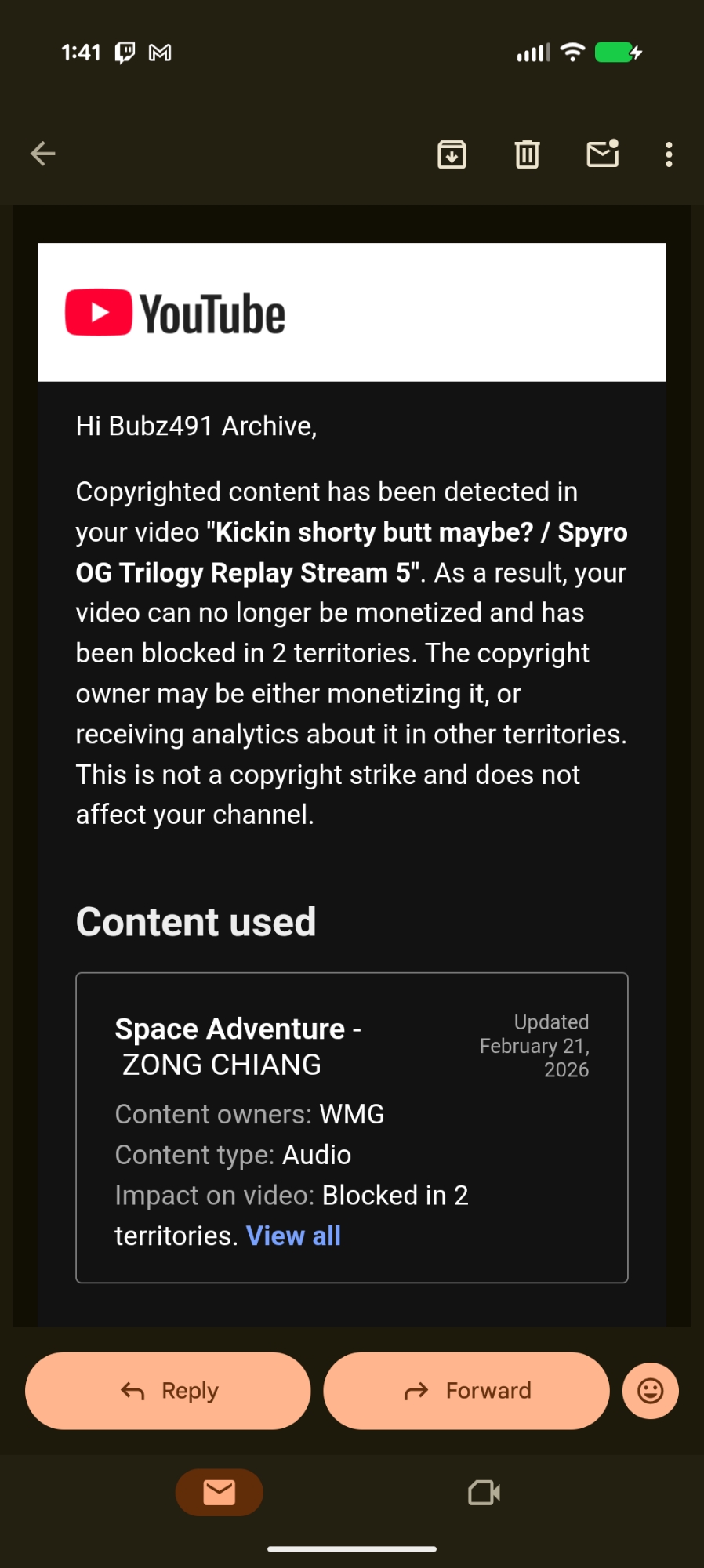This screenshot has width=704, height=1568.
Task: Forward this email
Action: point(466,1391)
